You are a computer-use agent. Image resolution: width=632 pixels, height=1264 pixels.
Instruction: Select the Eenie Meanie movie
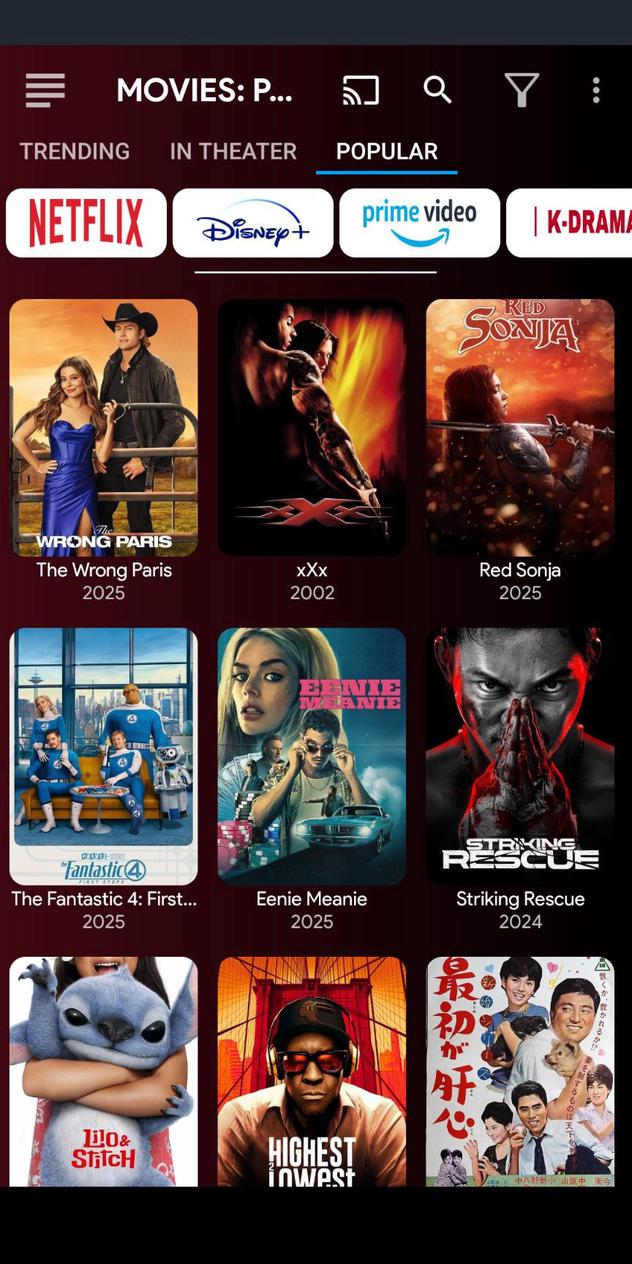312,756
